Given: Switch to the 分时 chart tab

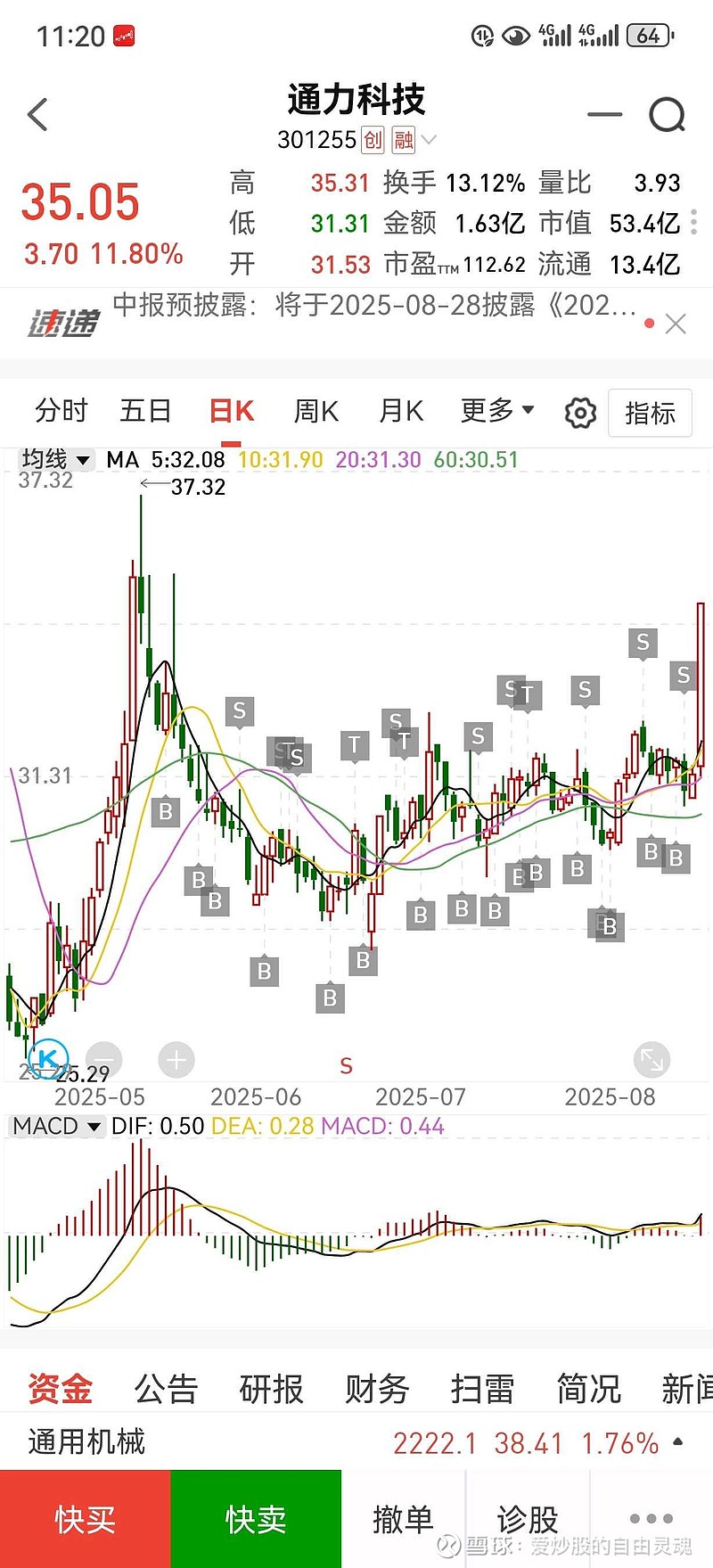Looking at the screenshot, I should click(61, 411).
